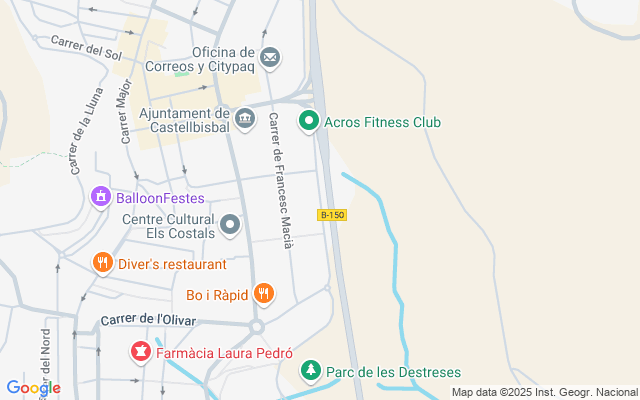Open the BalloonFestes place pin
This screenshot has height=400, width=640.
click(x=100, y=198)
